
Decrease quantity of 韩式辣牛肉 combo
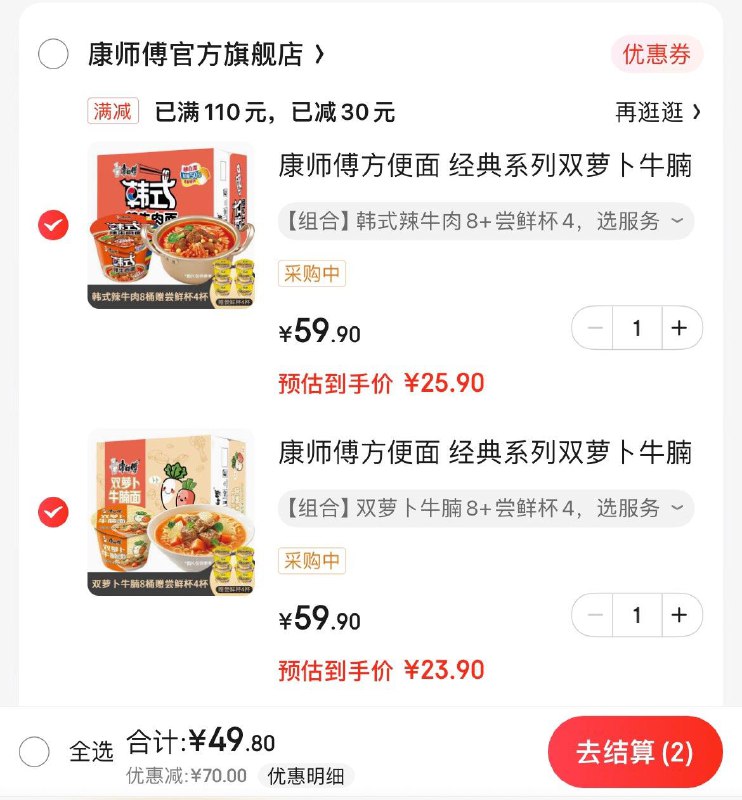point(596,327)
